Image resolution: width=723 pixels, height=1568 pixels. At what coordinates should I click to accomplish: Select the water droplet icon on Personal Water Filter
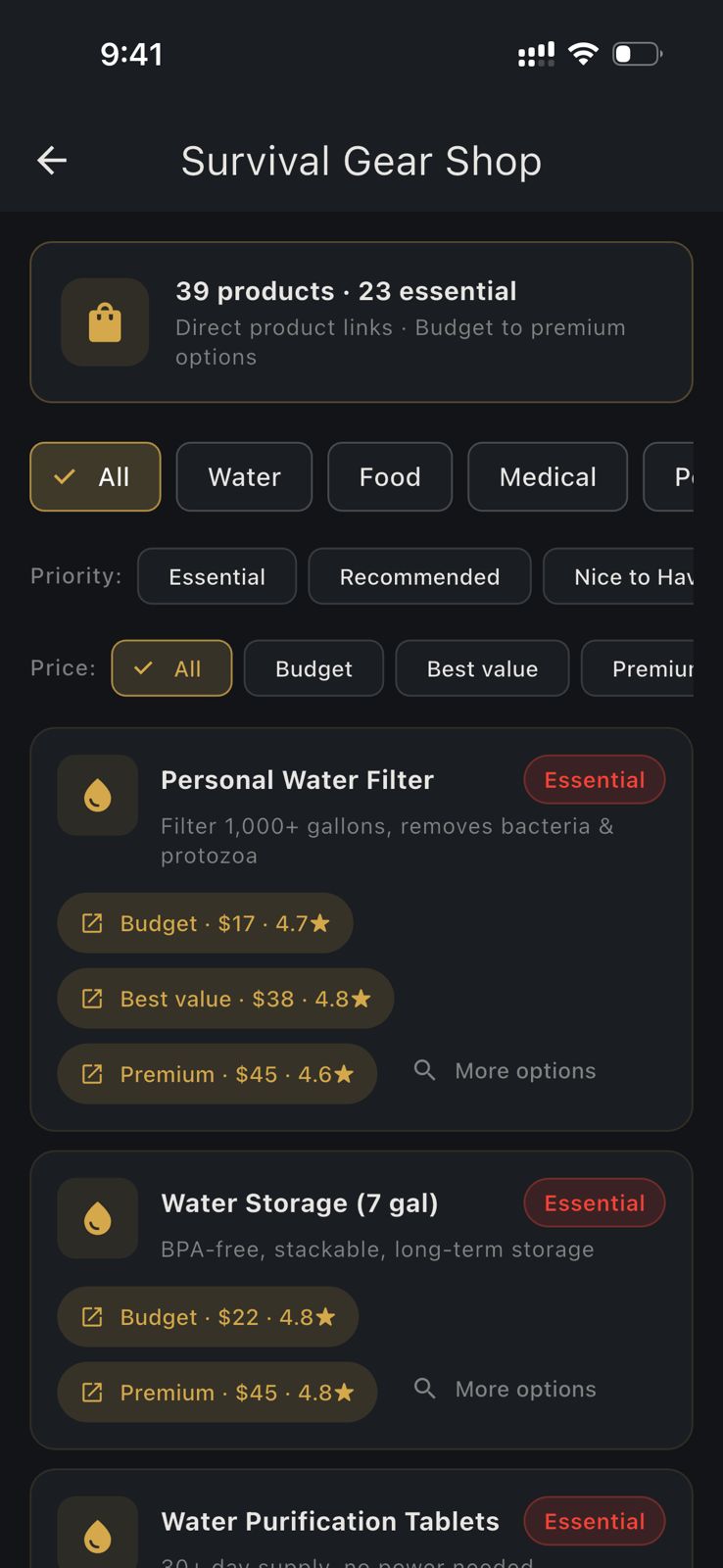[x=97, y=796]
